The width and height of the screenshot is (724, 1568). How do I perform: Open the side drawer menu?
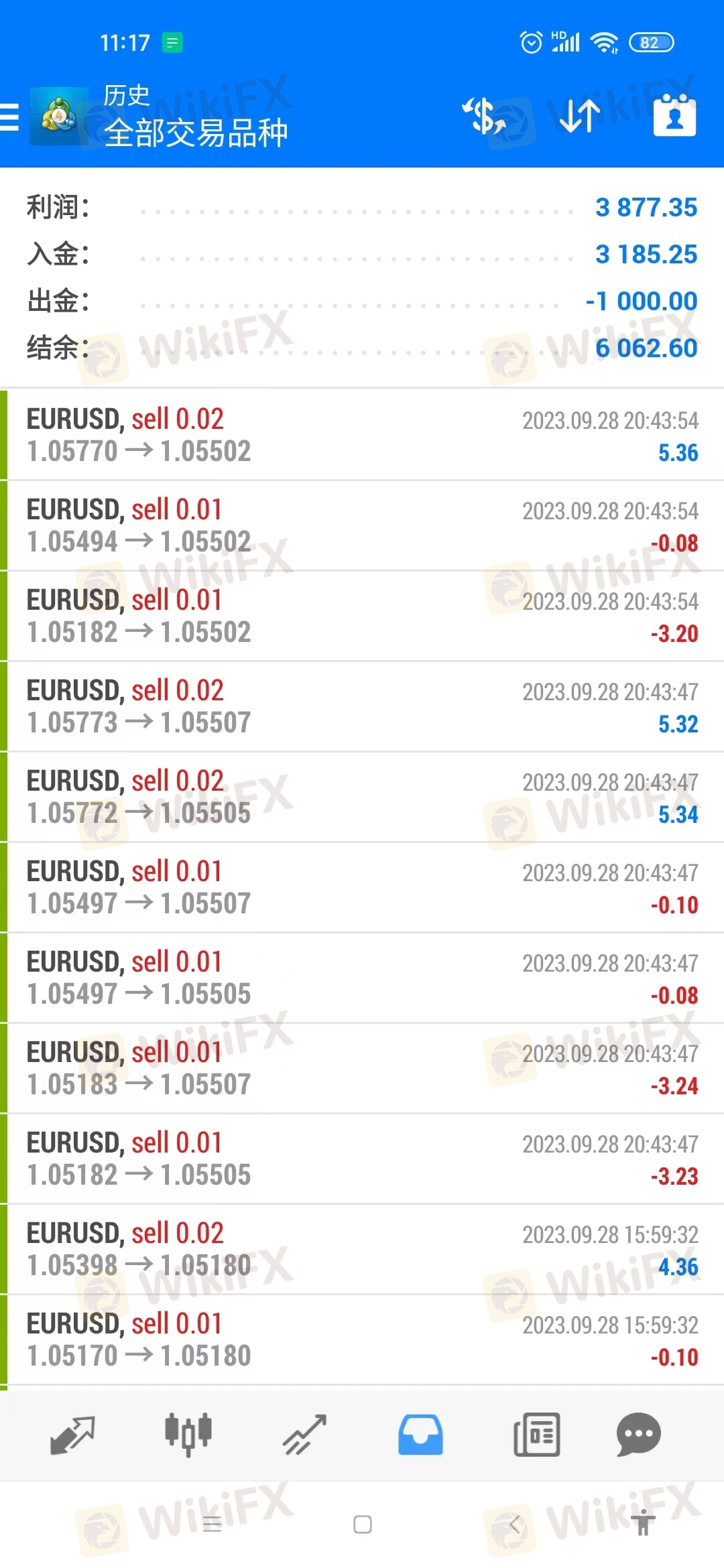coord(10,117)
